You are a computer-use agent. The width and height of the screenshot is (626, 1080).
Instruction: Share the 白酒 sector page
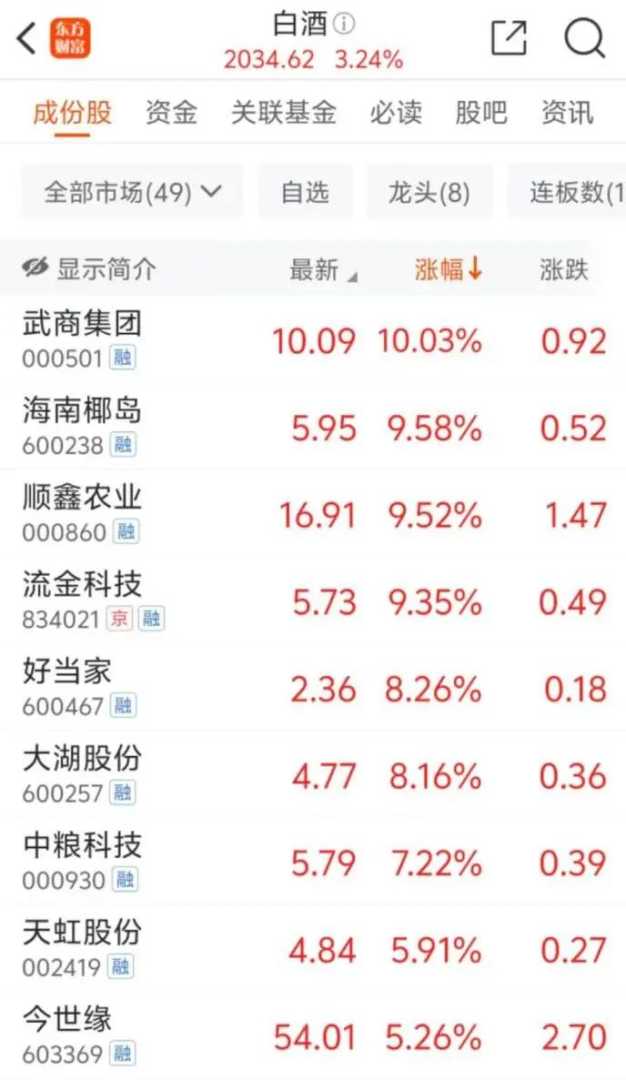click(x=509, y=39)
